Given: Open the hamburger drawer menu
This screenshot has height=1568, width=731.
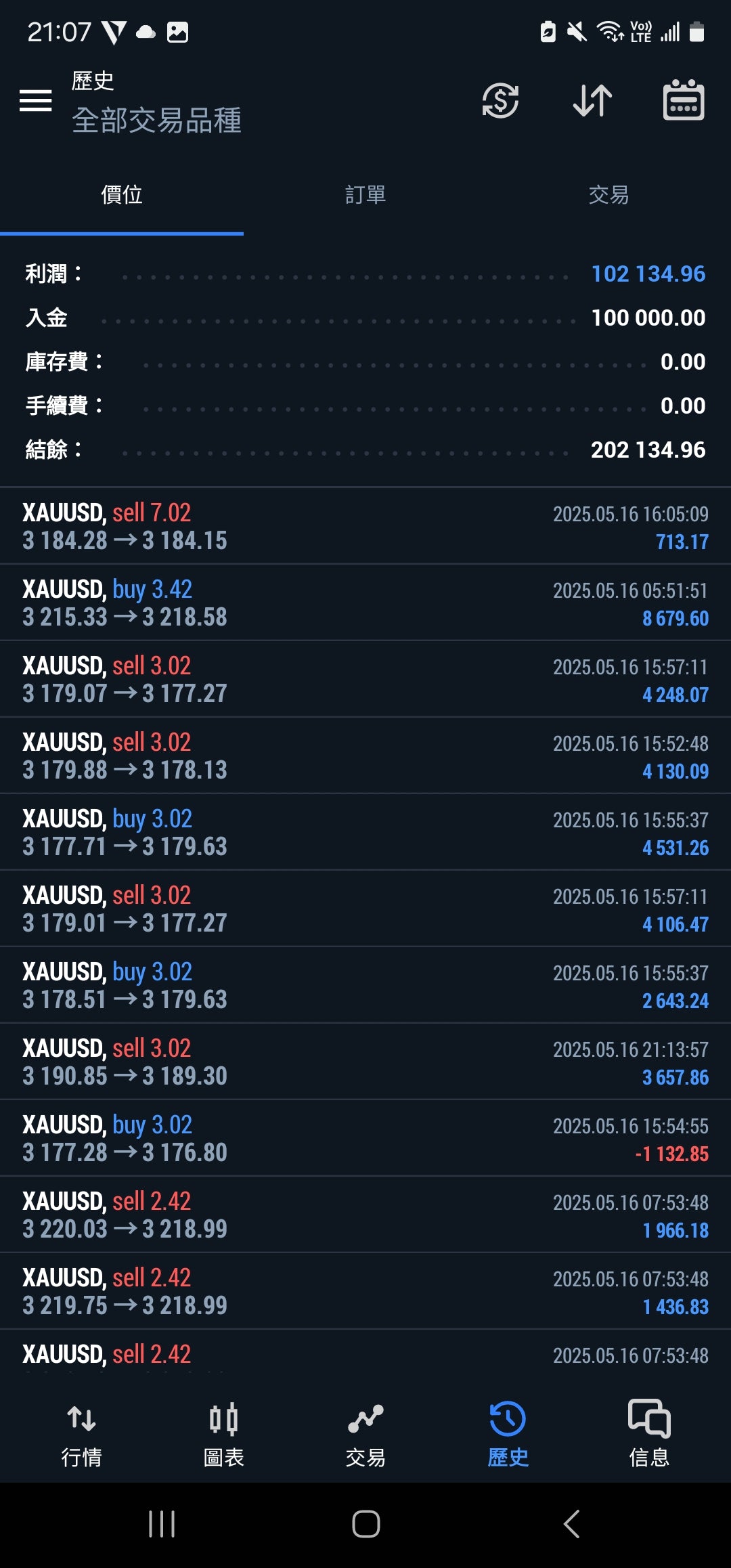Looking at the screenshot, I should (x=36, y=100).
